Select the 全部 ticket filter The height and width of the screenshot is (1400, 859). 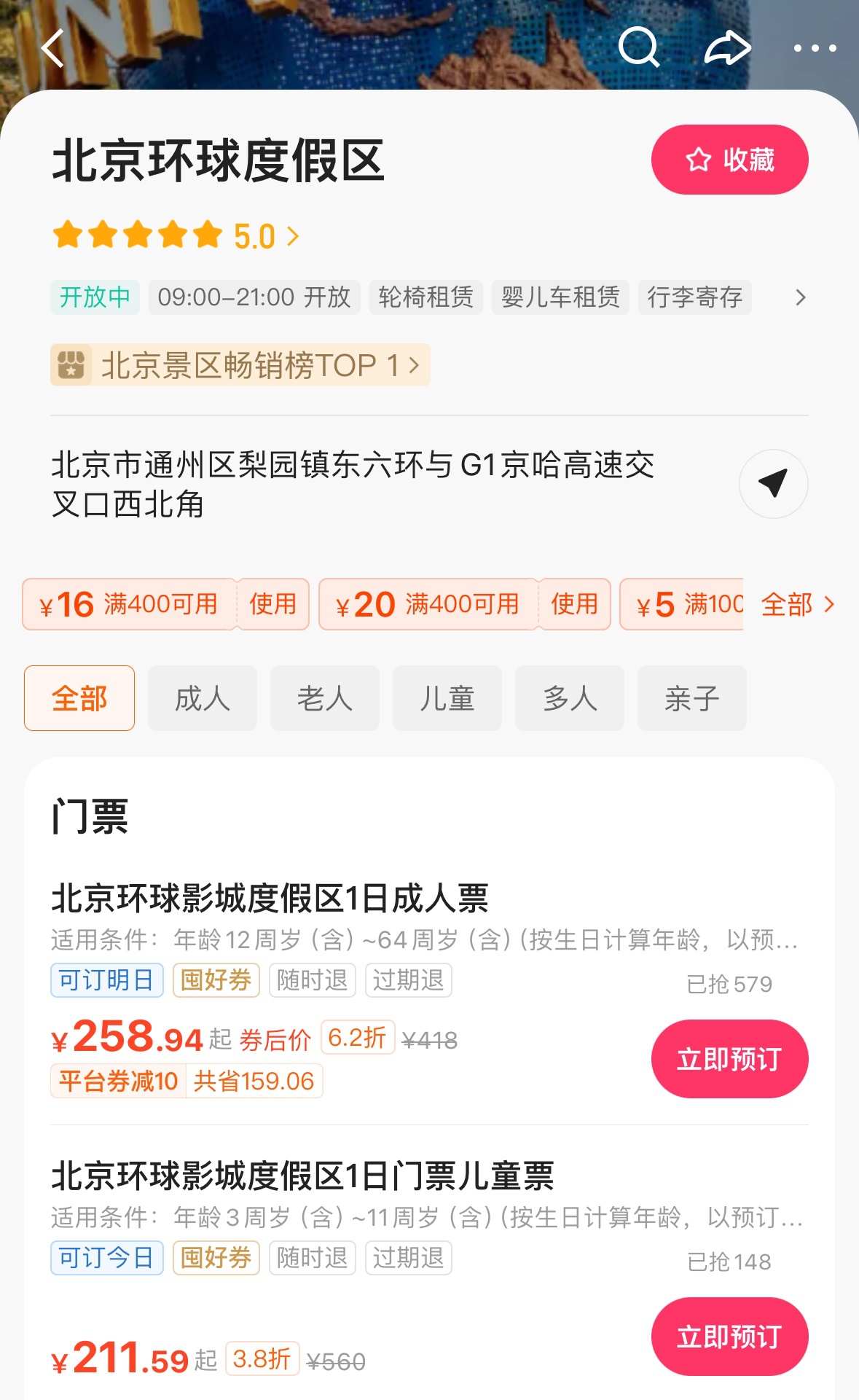pyautogui.click(x=79, y=698)
